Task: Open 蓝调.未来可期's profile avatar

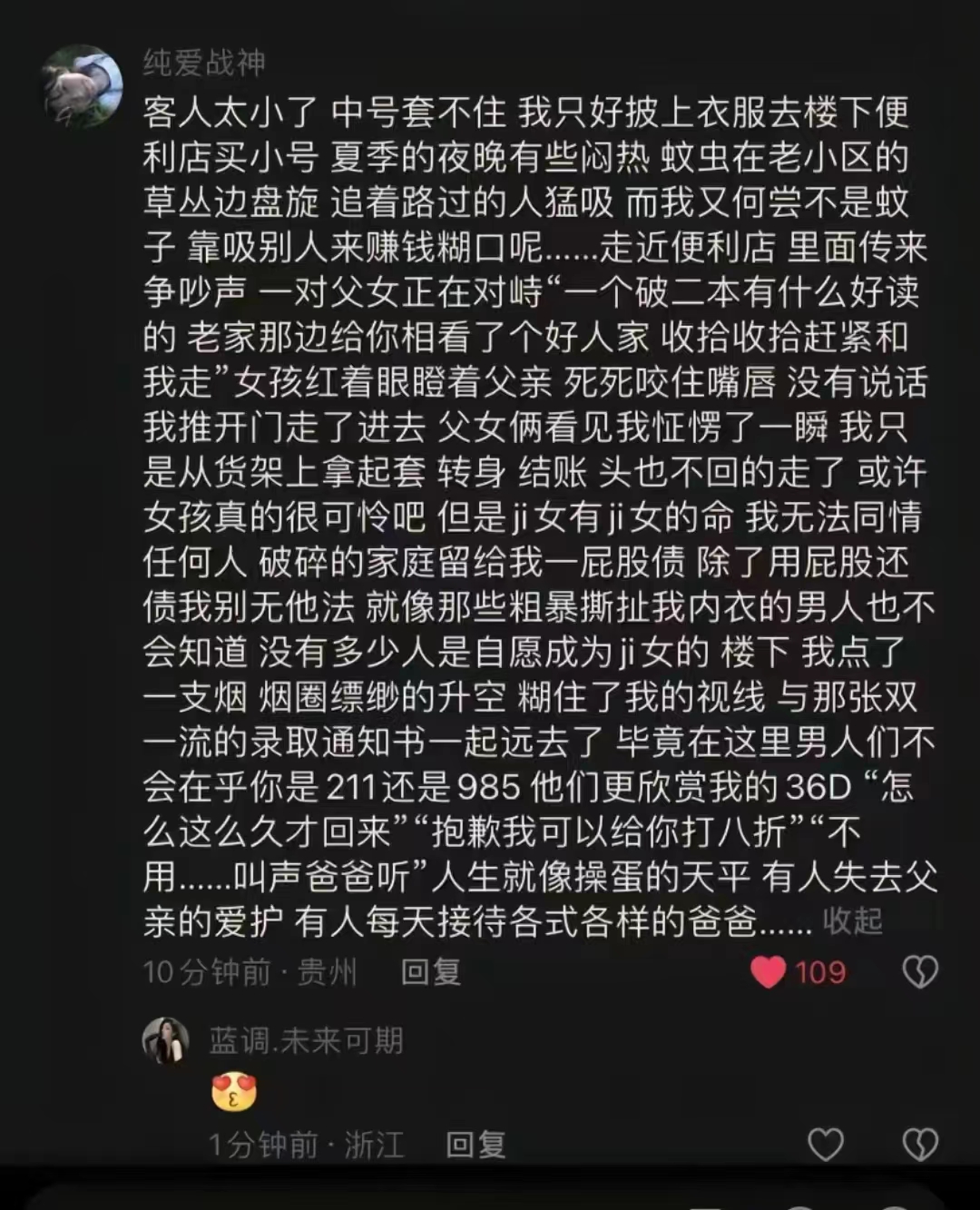Action: (165, 1040)
